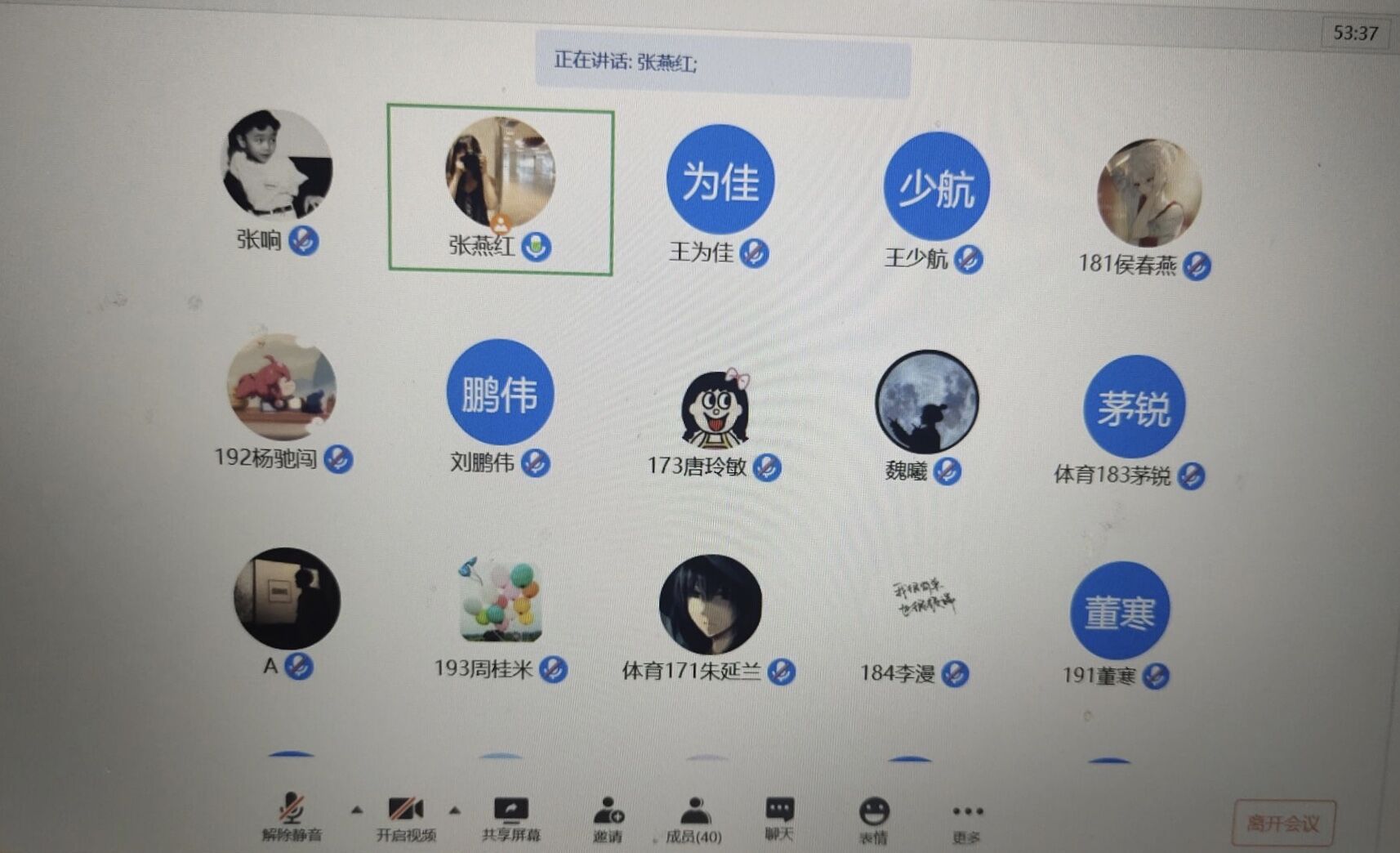Select 173唐玲敏's participant tile
This screenshot has width=1400, height=853.
(716, 409)
